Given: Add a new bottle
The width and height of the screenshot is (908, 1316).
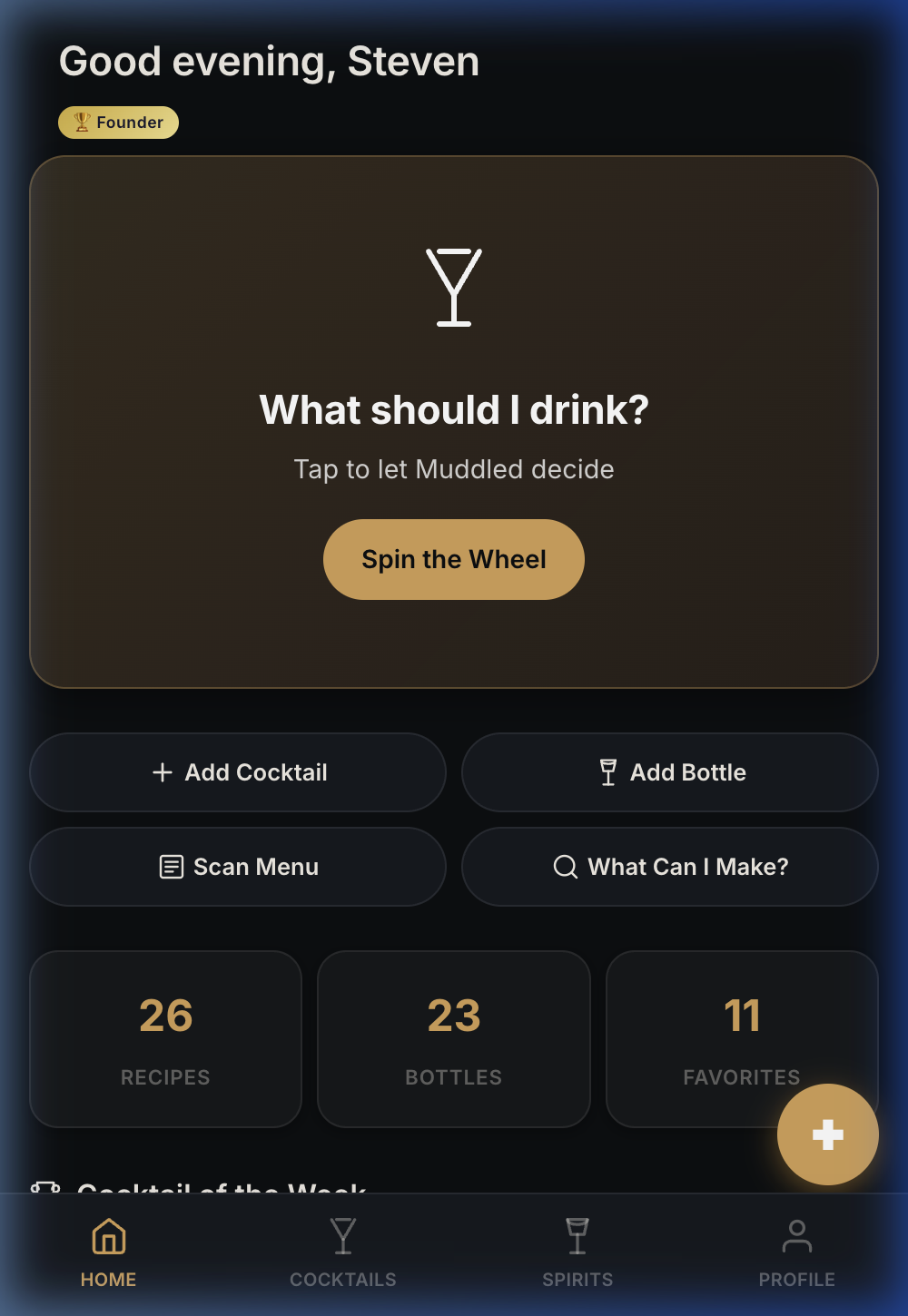Looking at the screenshot, I should point(670,772).
